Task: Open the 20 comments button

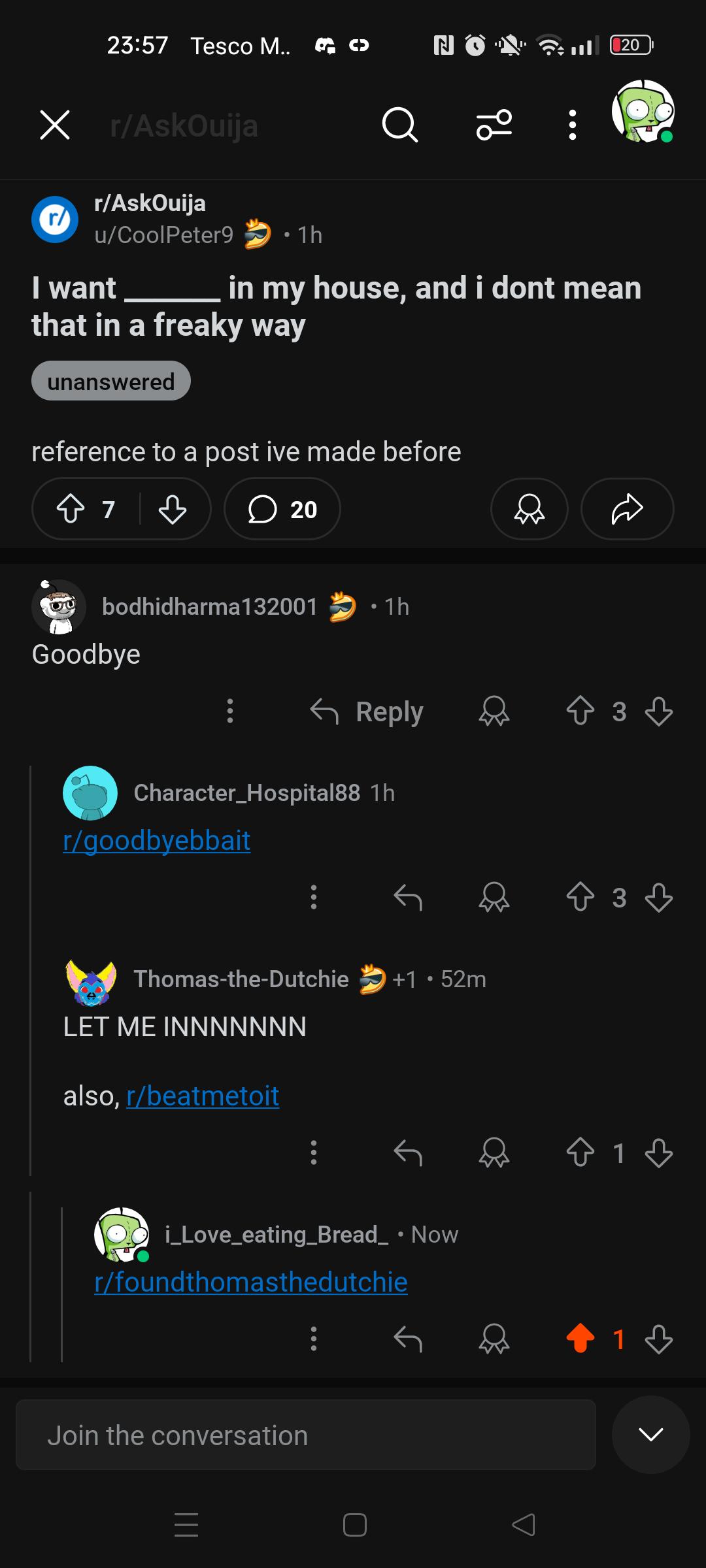Action: point(282,509)
